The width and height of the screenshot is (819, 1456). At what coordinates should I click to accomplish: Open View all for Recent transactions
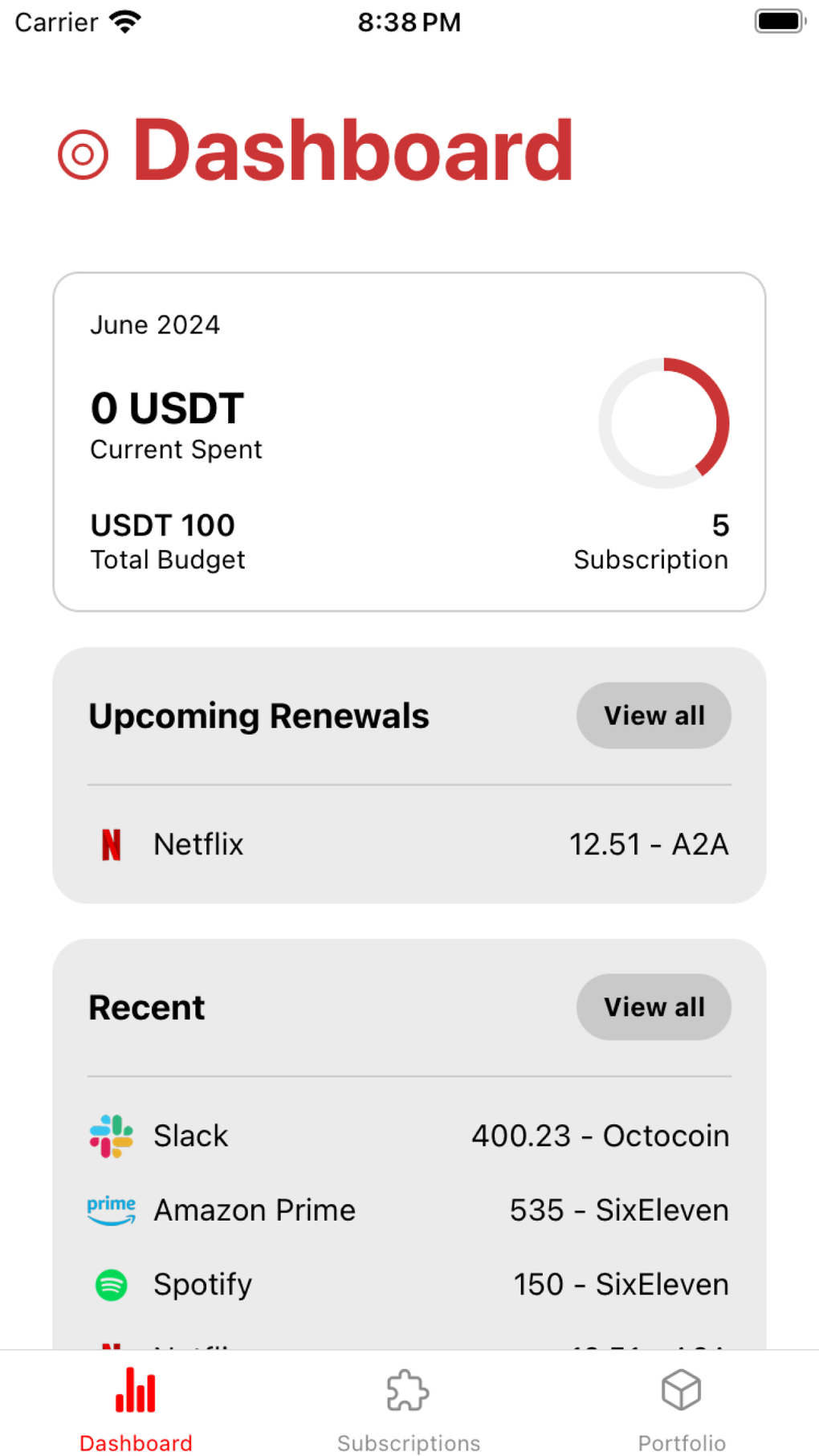[x=653, y=1007]
